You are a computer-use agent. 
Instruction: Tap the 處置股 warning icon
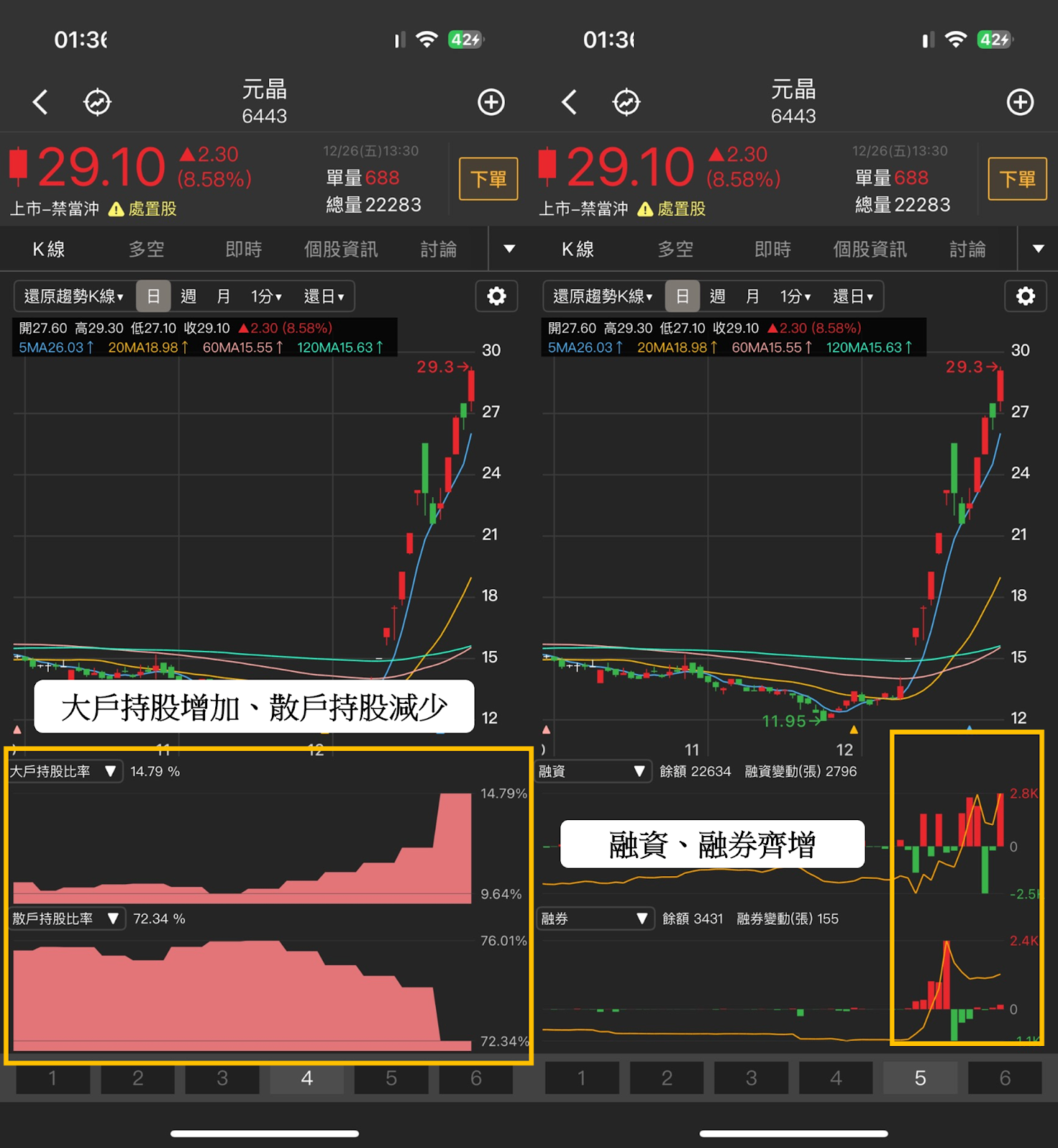pyautogui.click(x=117, y=210)
